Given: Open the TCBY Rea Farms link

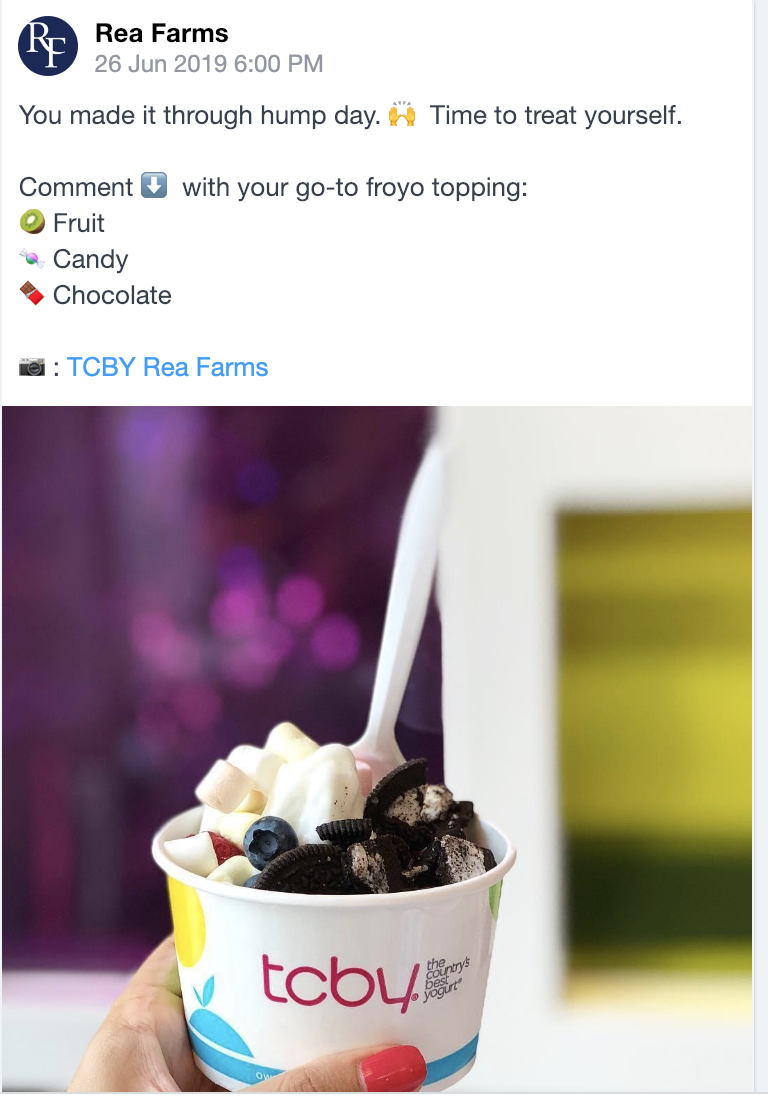Looking at the screenshot, I should pyautogui.click(x=167, y=367).
